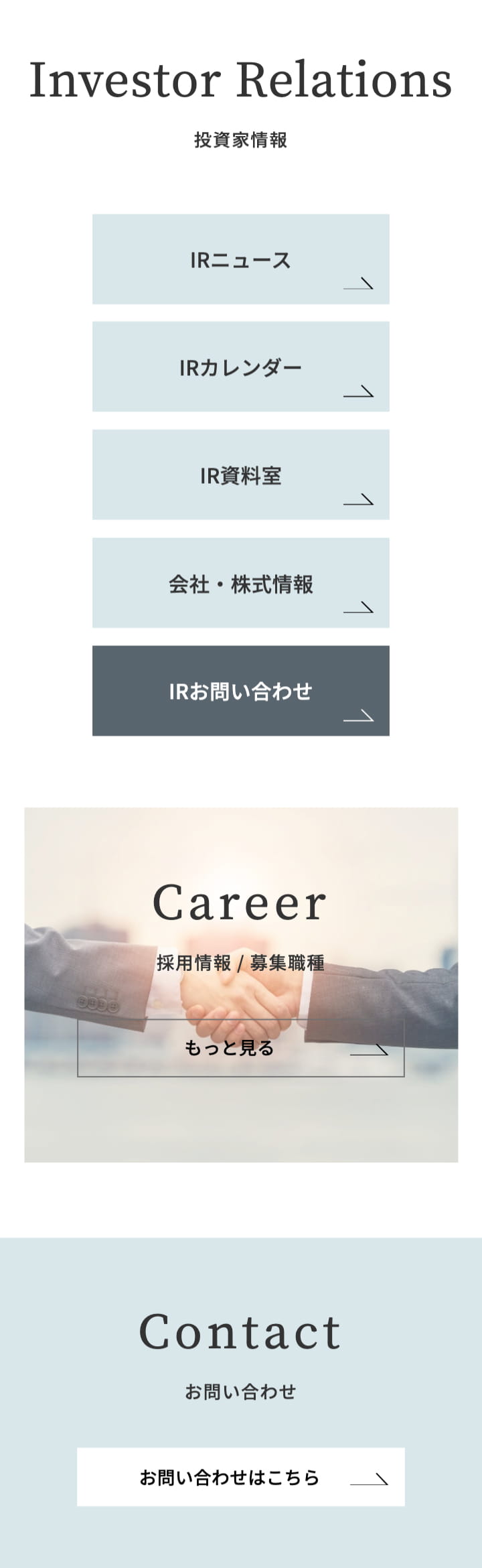
Task: Open お問い合わせはこちら contact button
Action: pyautogui.click(x=240, y=1477)
